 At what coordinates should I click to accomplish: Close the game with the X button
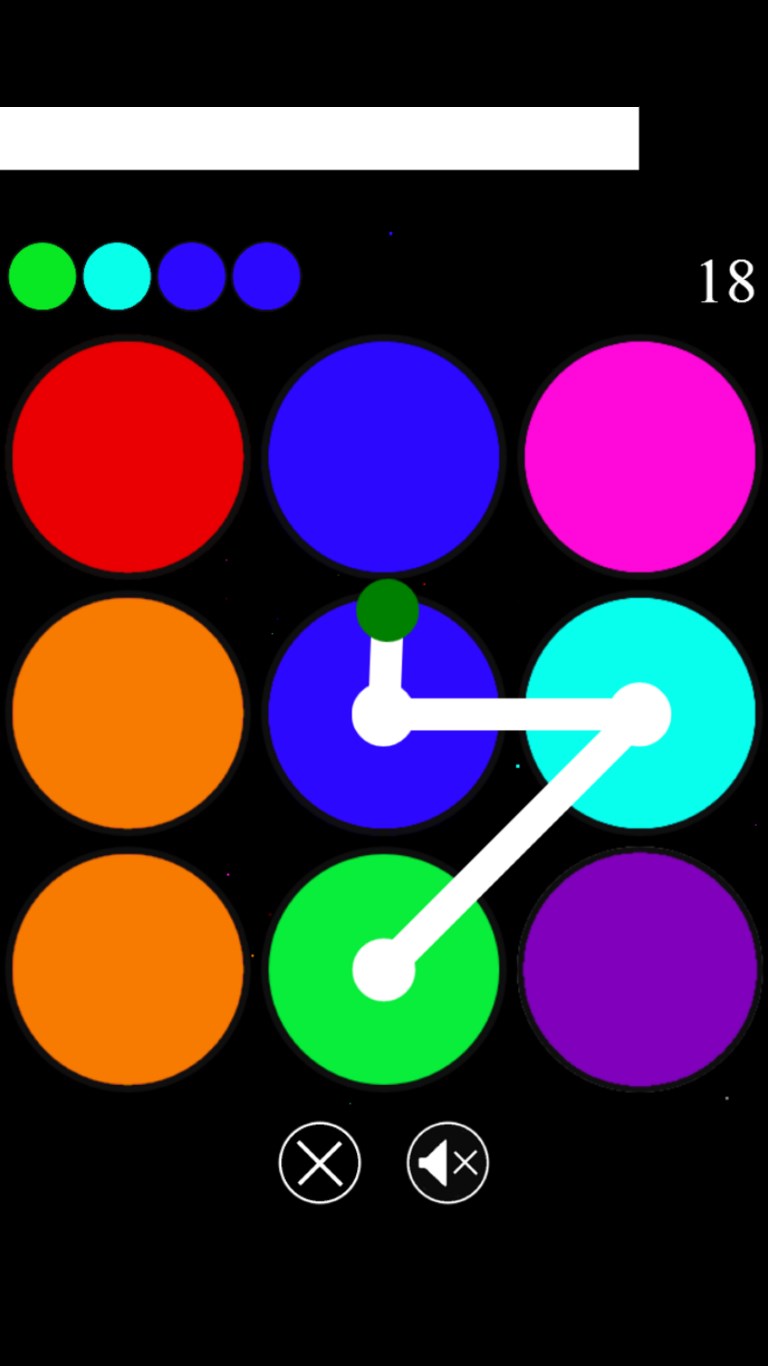tap(320, 1162)
